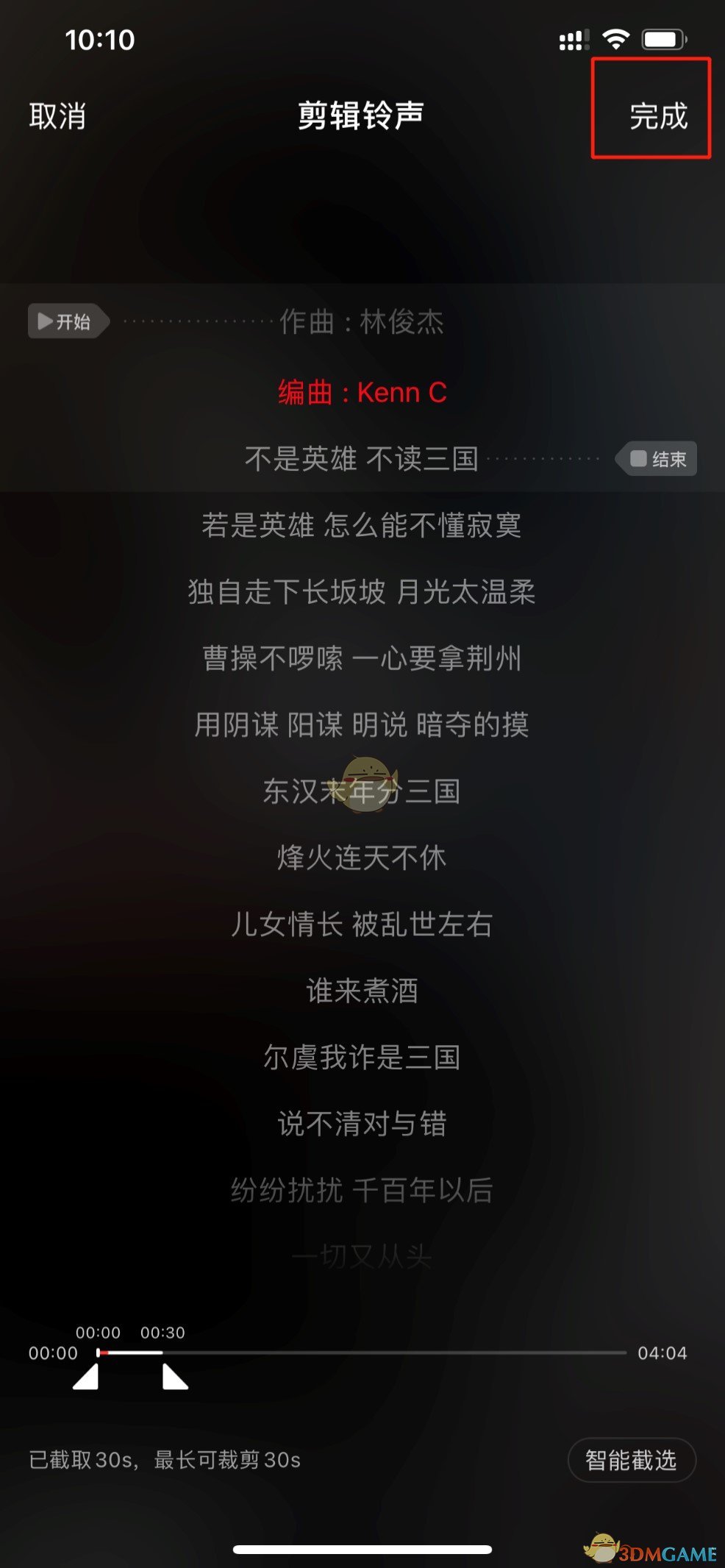Screen dimensions: 725x1568
Task: Tap the 开始 play marker icon
Action: (x=68, y=321)
